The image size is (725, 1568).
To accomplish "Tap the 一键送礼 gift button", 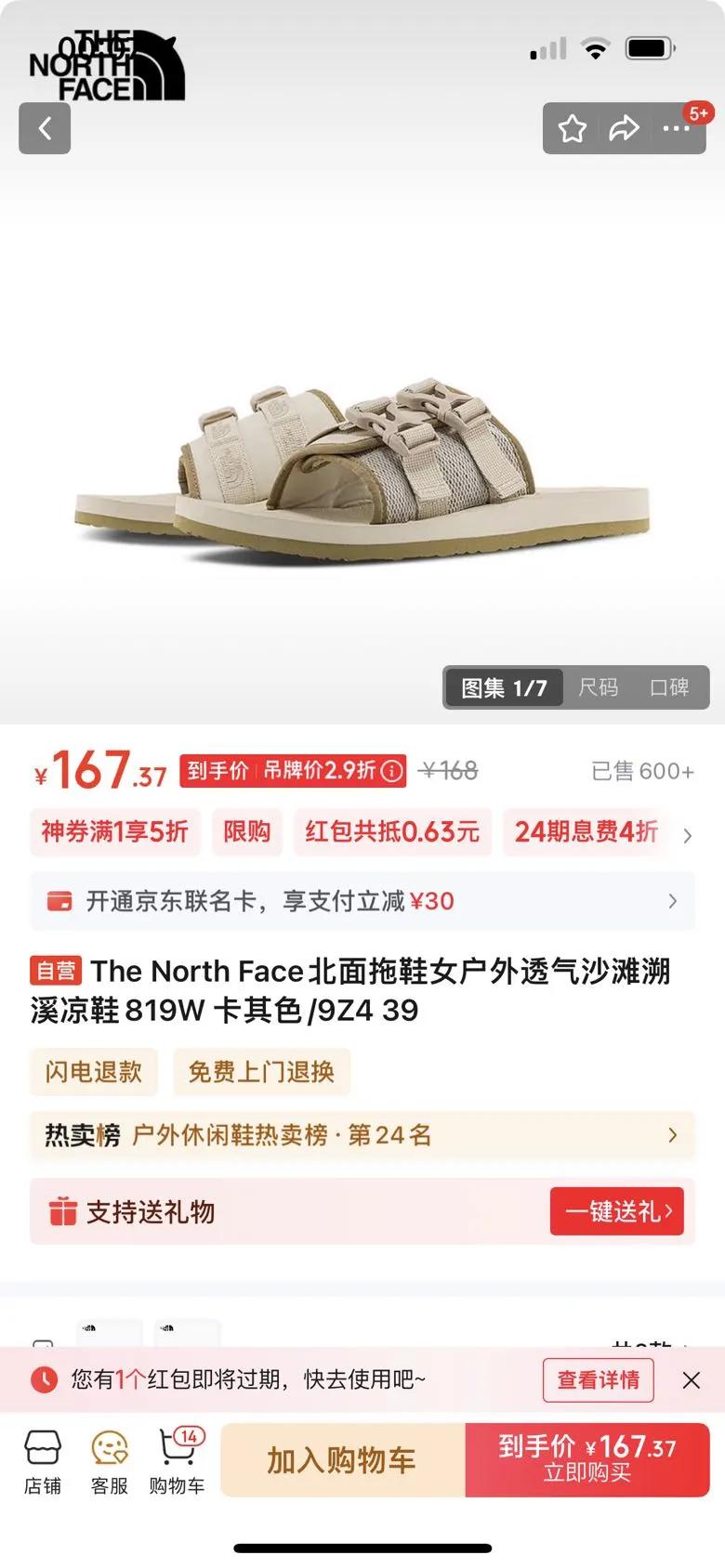I will 616,1211.
